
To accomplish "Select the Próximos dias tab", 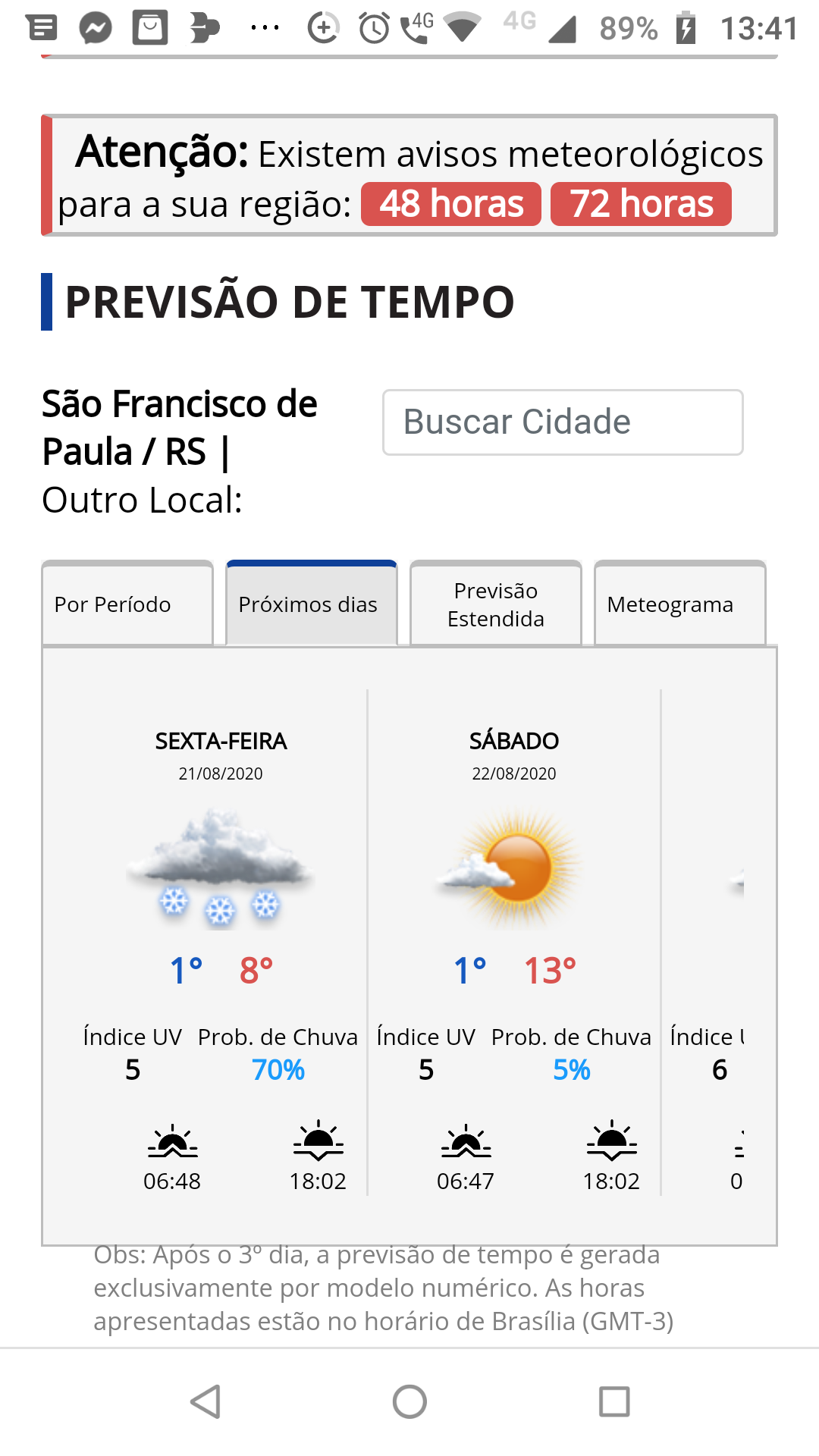I will [312, 604].
